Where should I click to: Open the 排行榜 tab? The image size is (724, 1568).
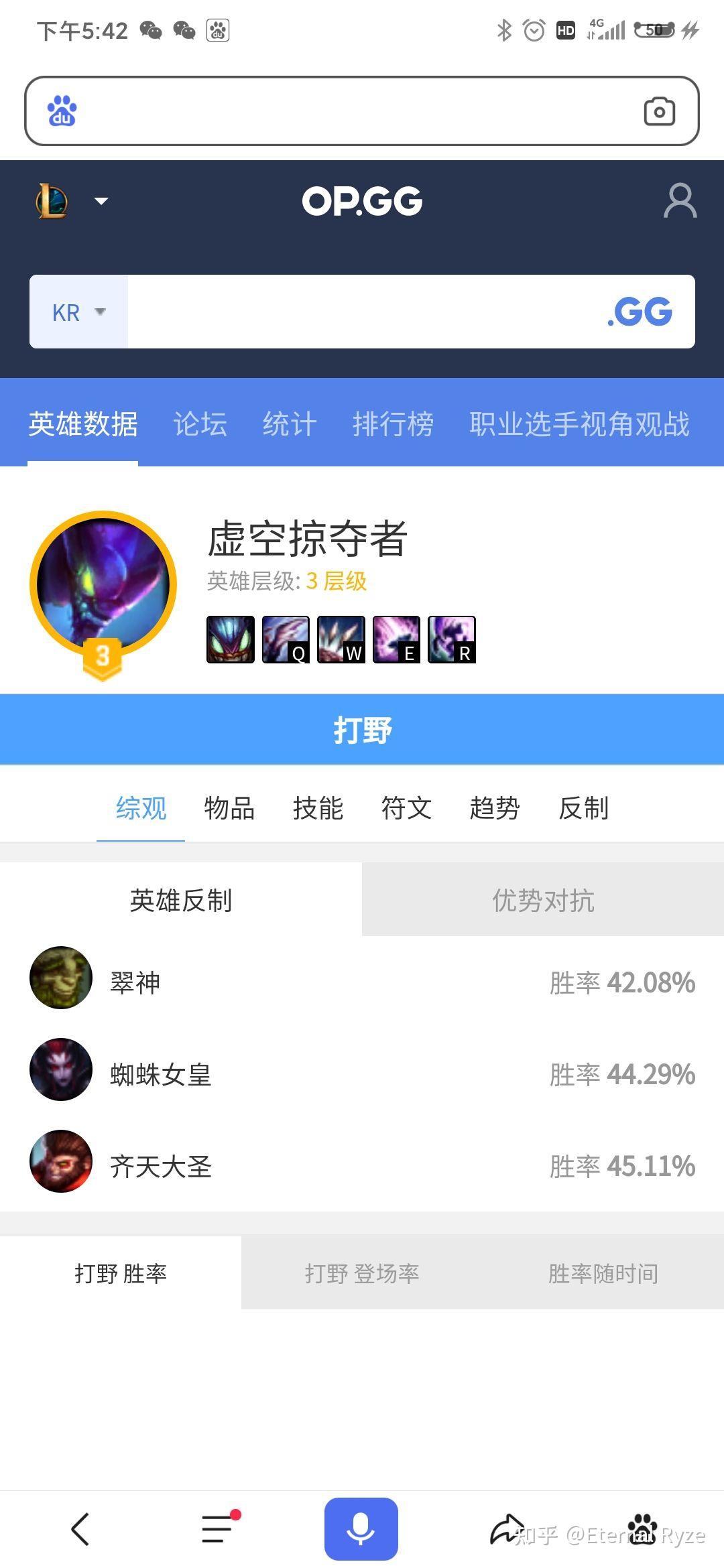(x=393, y=424)
